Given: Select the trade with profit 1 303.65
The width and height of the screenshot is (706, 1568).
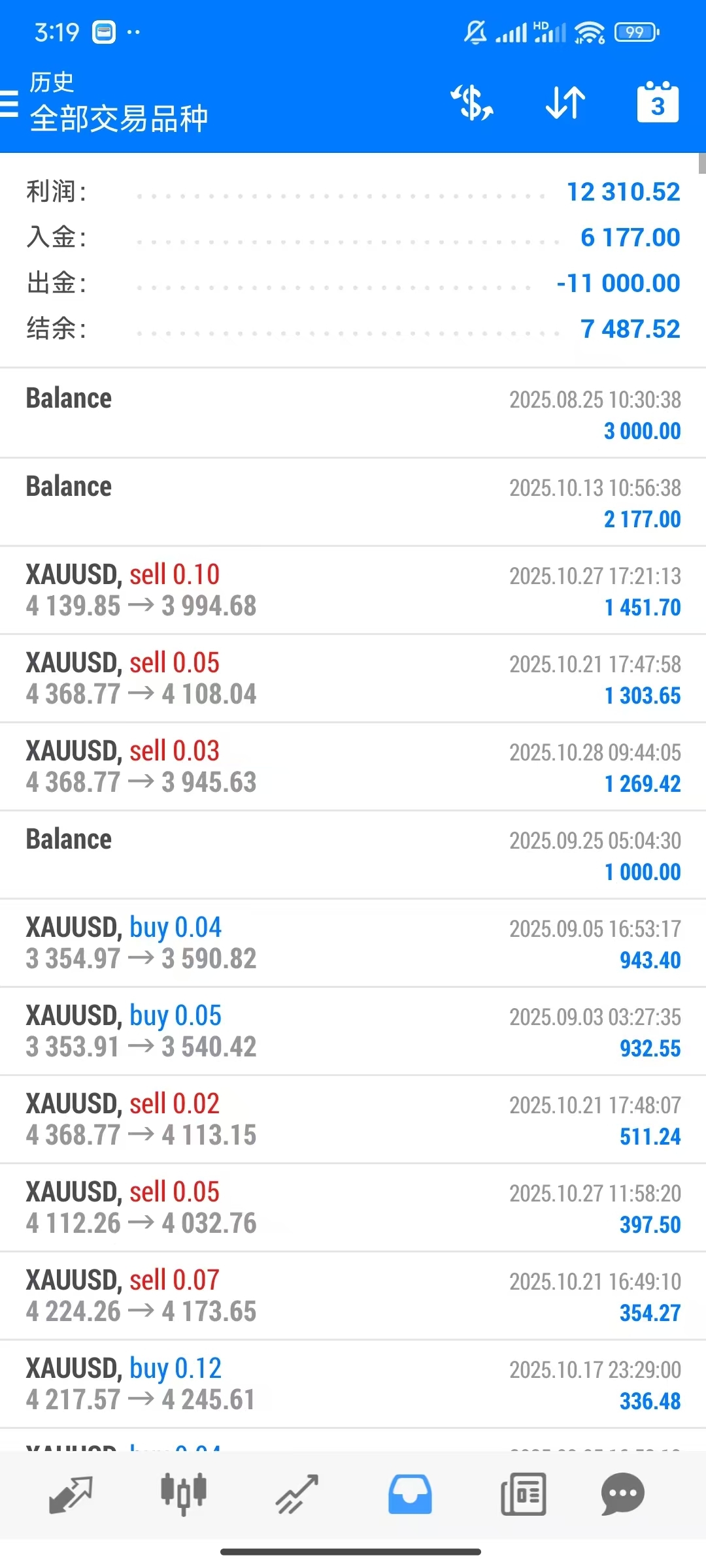Looking at the screenshot, I should pyautogui.click(x=353, y=678).
